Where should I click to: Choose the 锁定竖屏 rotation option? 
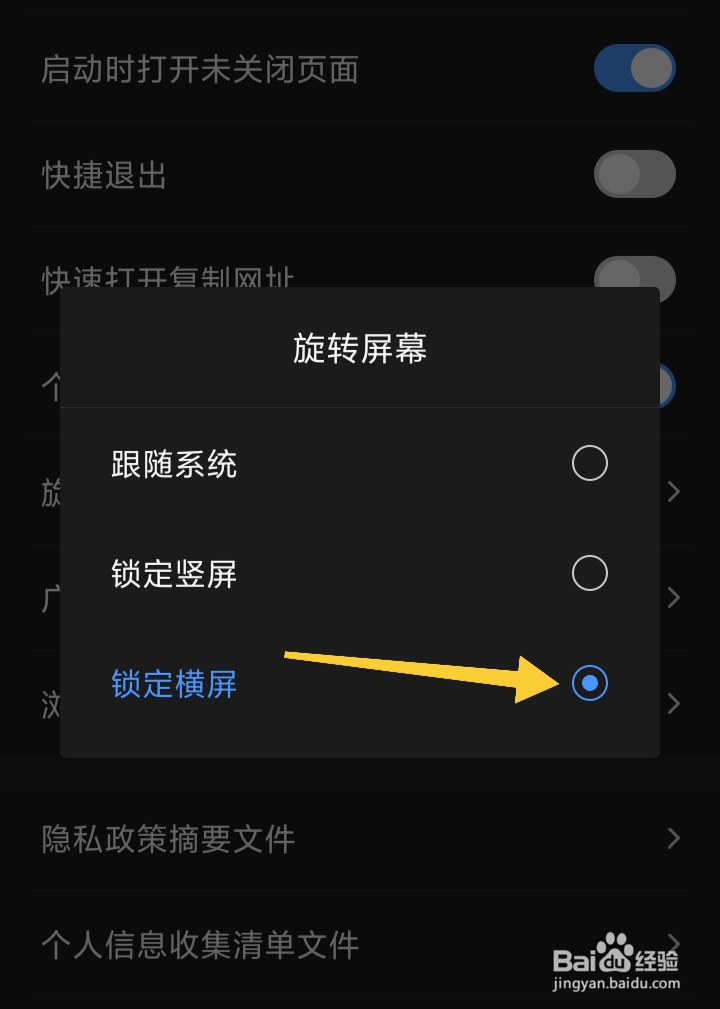[590, 574]
